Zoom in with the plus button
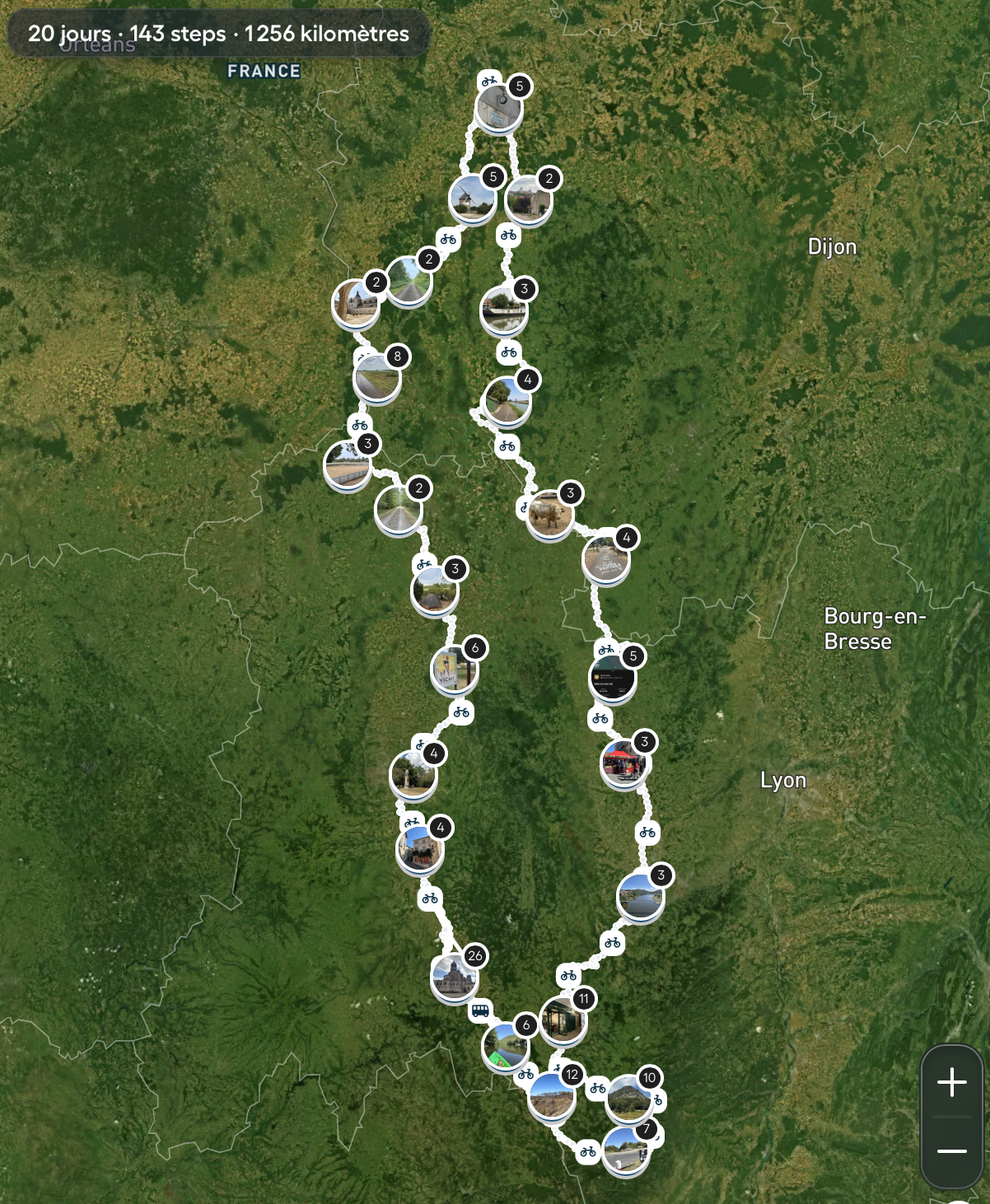 click(x=952, y=1082)
